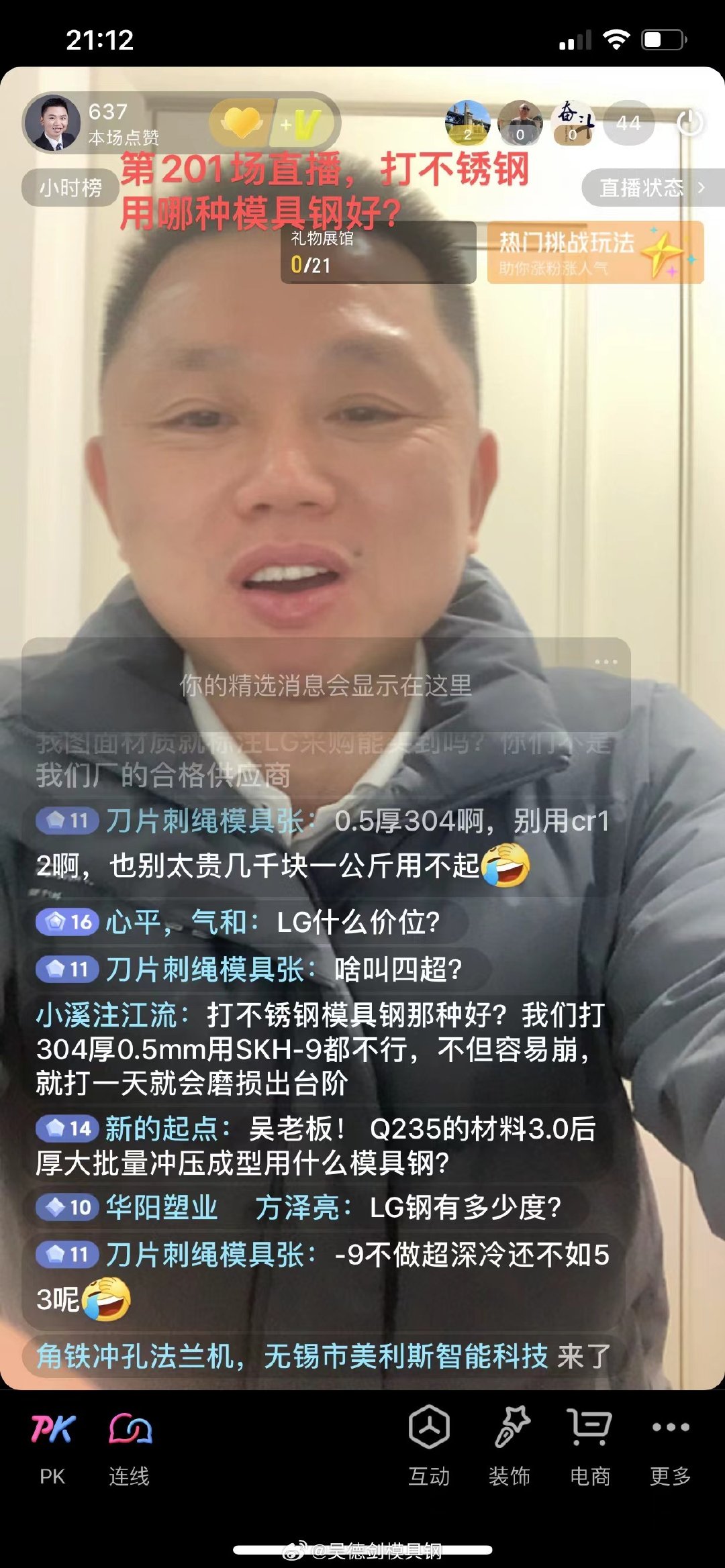
Task: Open 直播状态 live status panel
Action: point(651,187)
